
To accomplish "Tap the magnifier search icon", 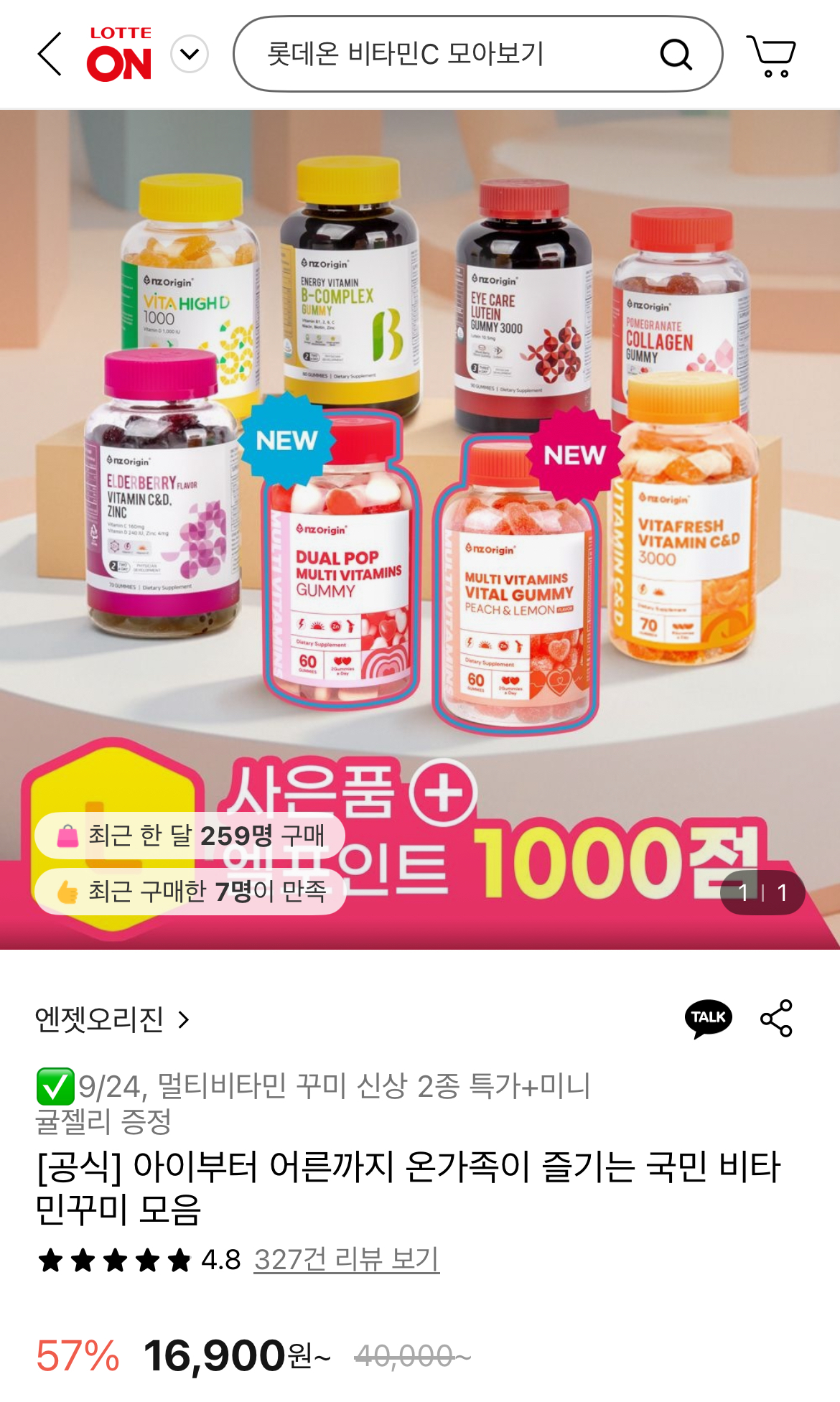I will 676,55.
